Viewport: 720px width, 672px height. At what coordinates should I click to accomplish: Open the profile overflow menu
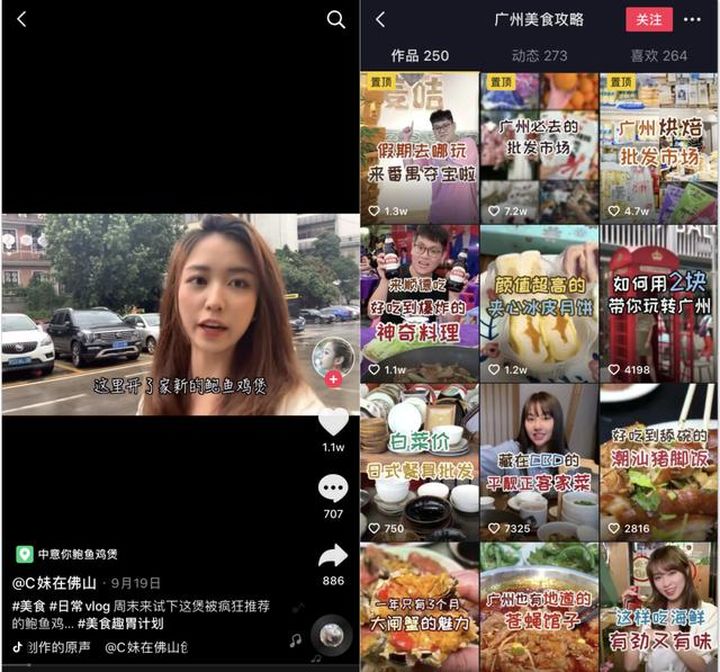pos(692,19)
